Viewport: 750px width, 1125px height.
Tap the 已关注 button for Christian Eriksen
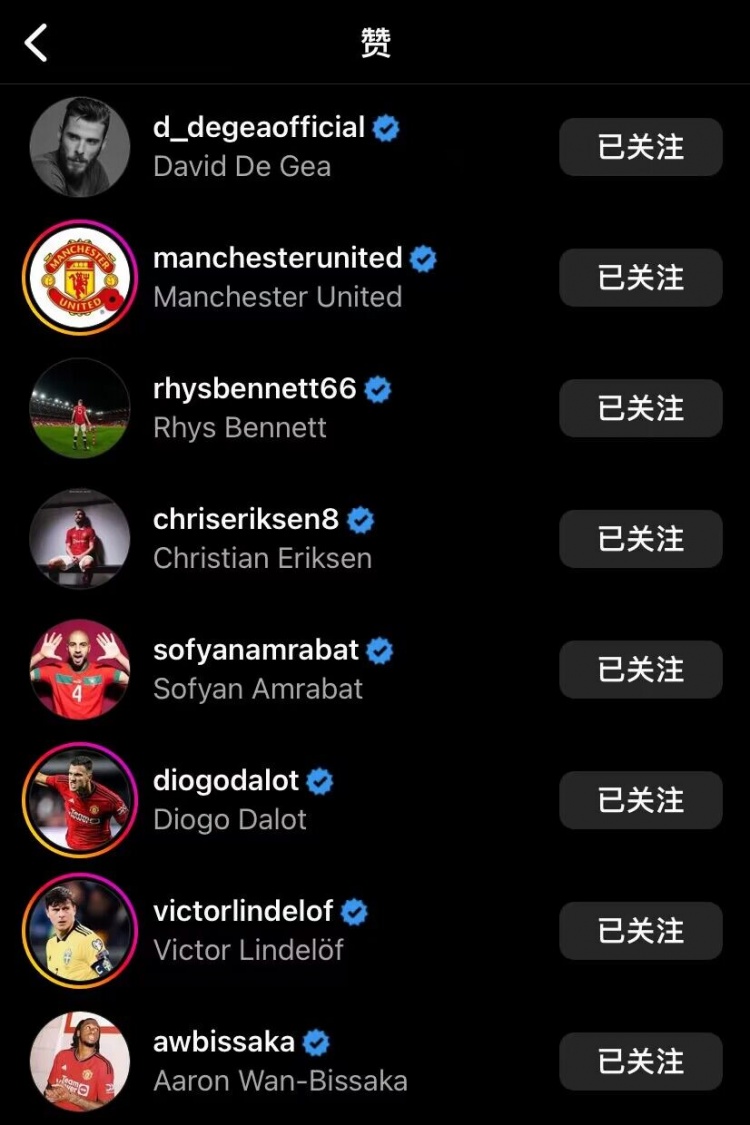click(x=640, y=539)
